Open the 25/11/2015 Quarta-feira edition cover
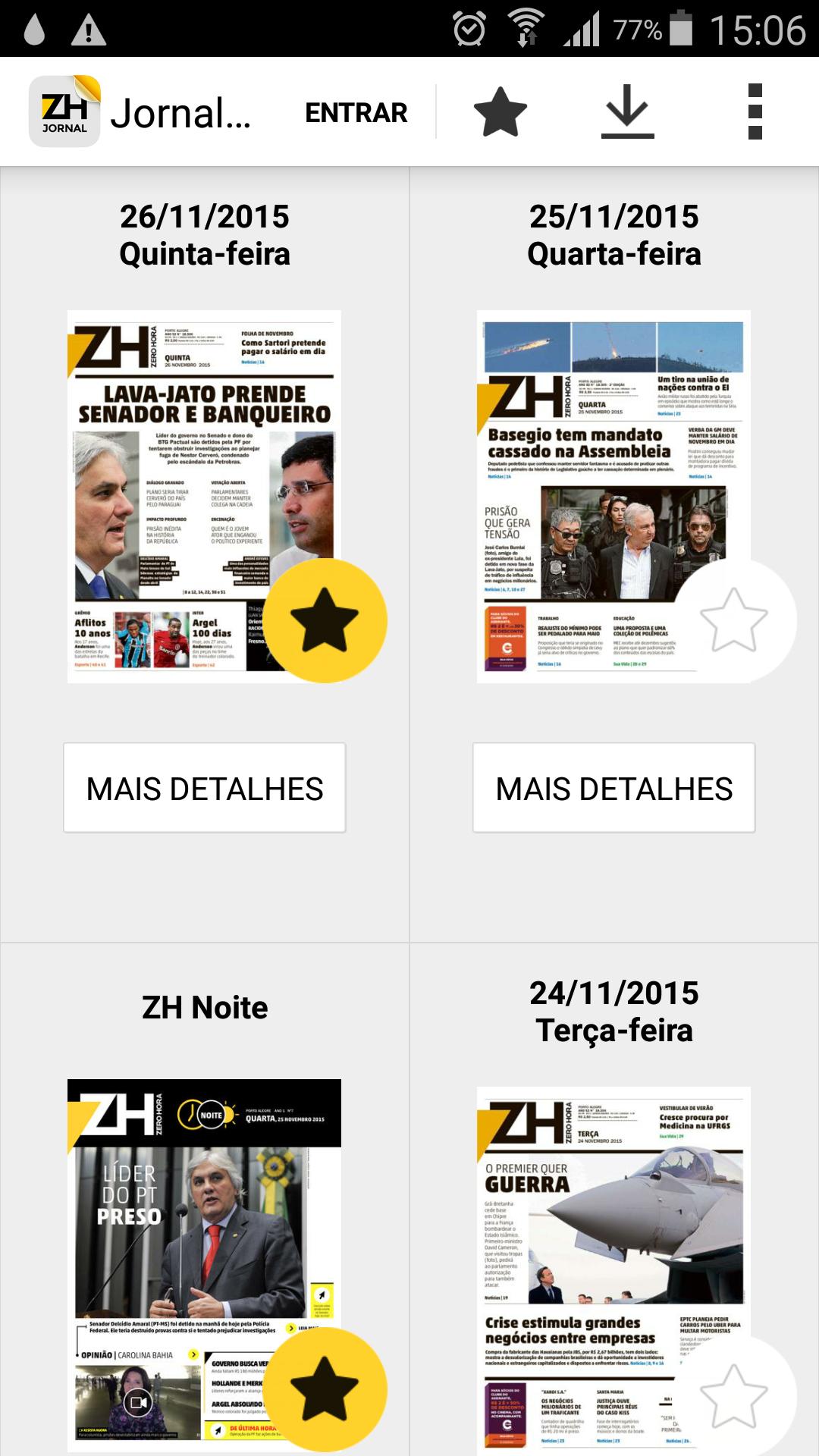 (x=613, y=497)
